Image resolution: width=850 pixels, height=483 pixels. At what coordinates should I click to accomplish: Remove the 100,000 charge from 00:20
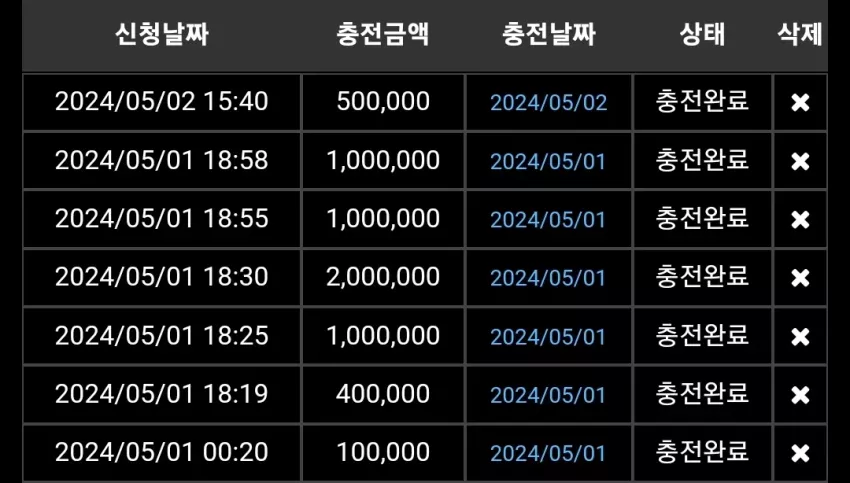(x=800, y=454)
